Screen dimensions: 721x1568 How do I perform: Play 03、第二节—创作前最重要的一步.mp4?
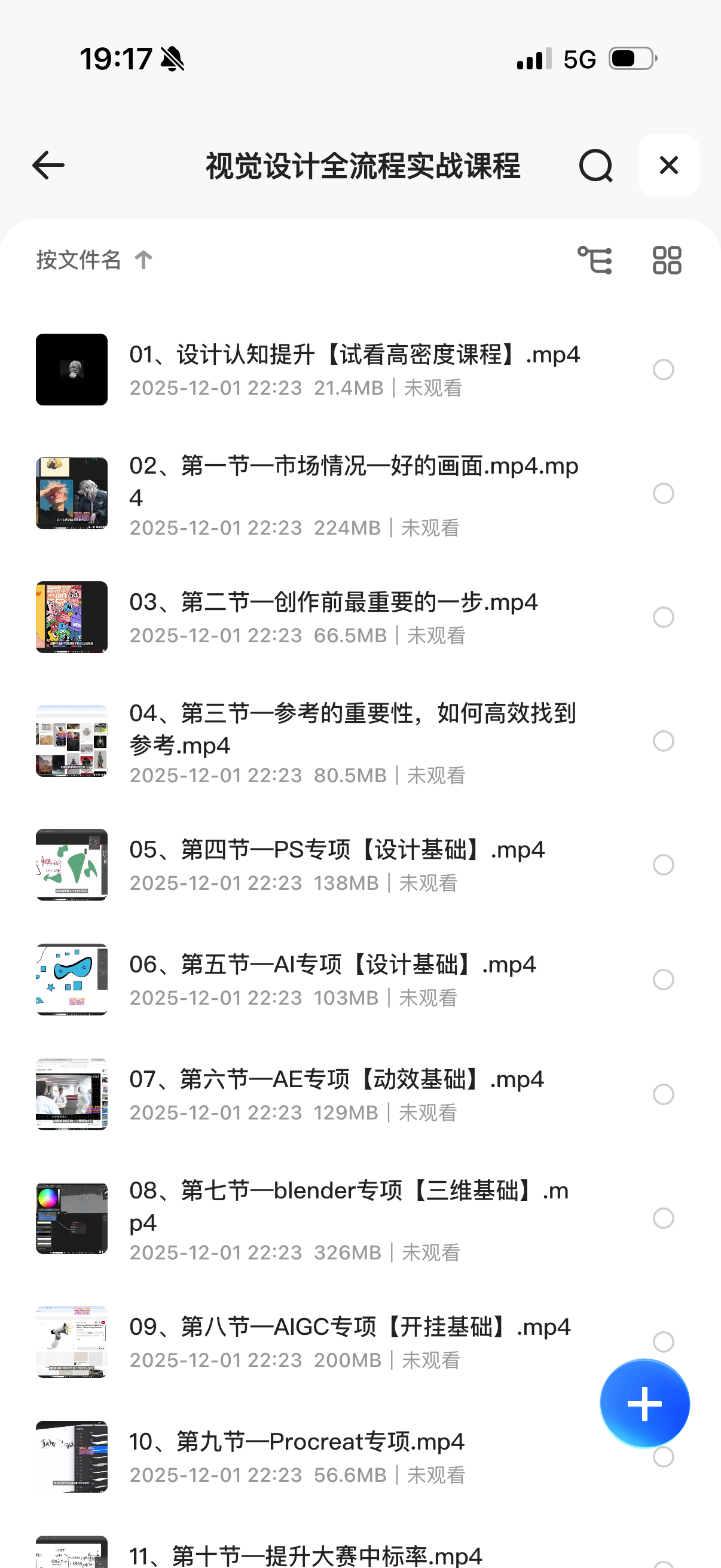tap(334, 603)
